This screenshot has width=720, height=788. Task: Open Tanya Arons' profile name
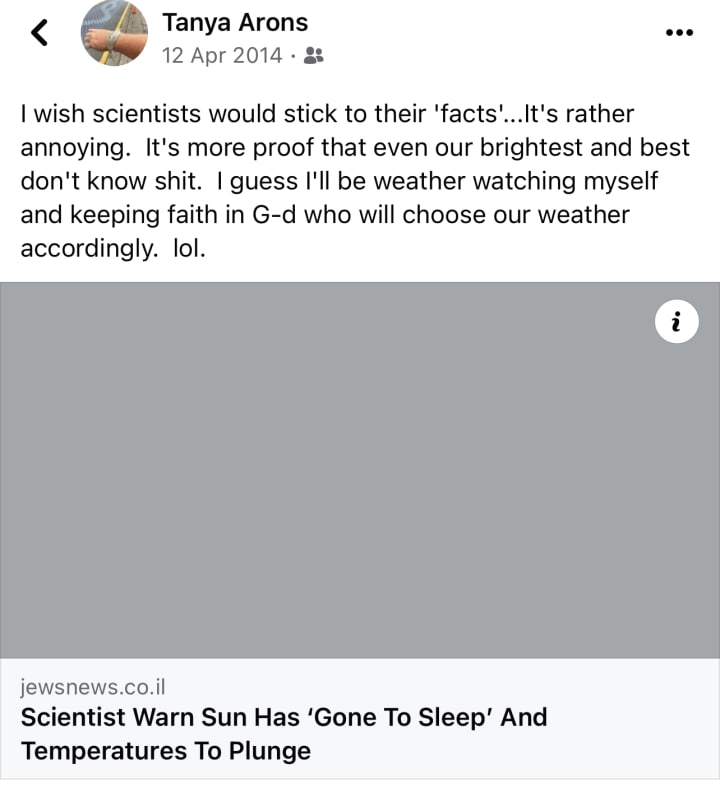point(235,22)
